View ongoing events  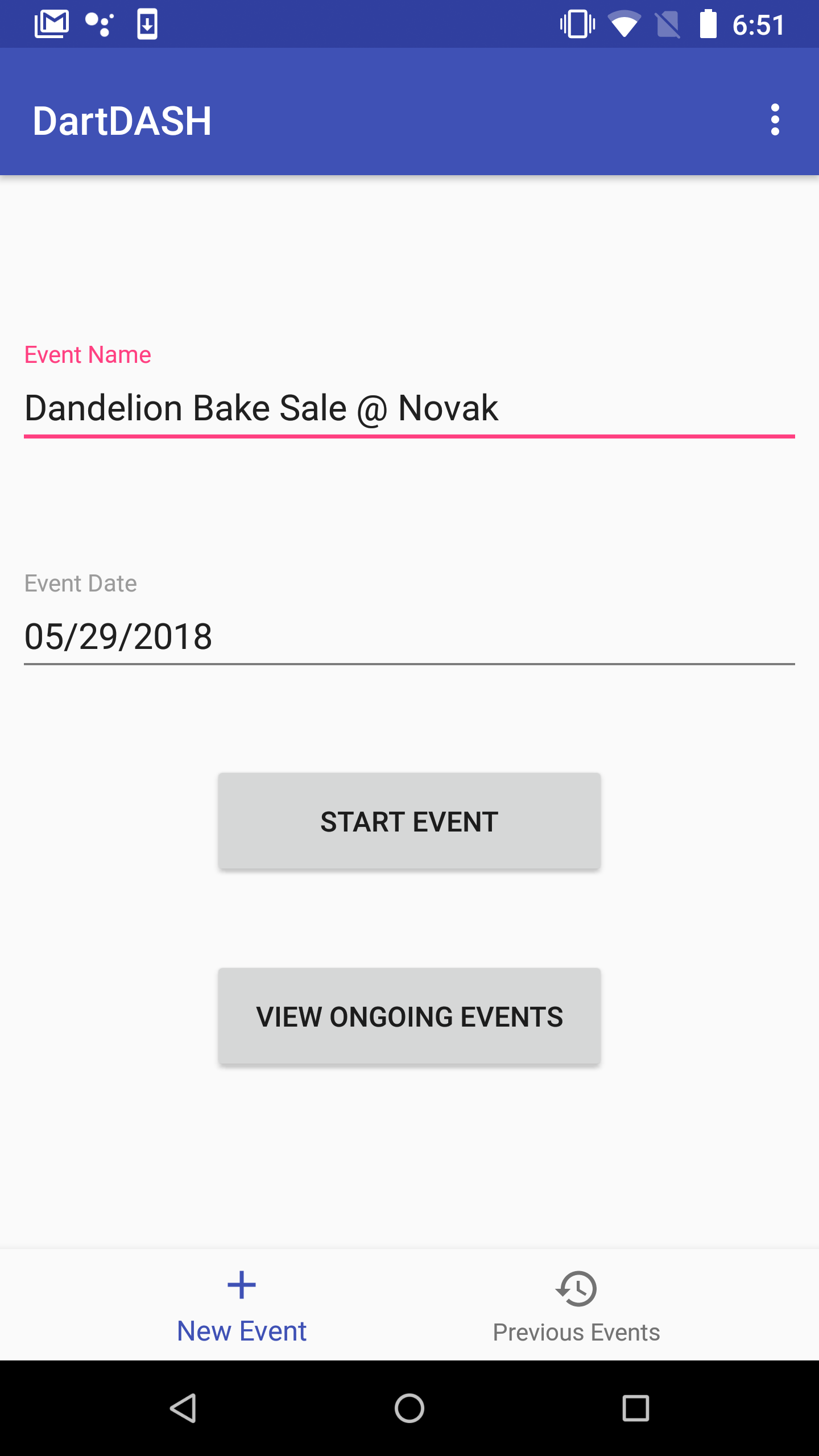pyautogui.click(x=409, y=1016)
